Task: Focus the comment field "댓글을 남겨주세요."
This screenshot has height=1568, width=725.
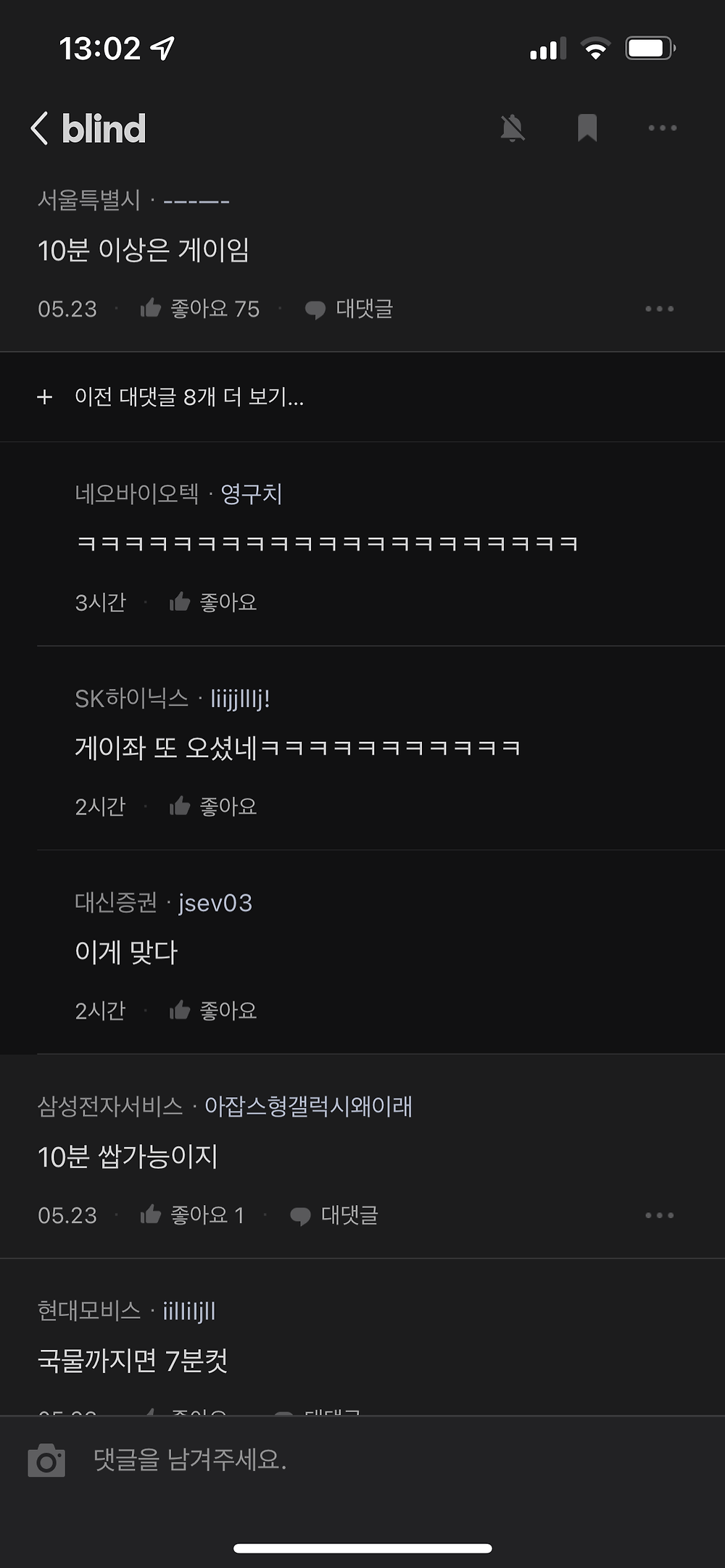Action: coord(362,1460)
